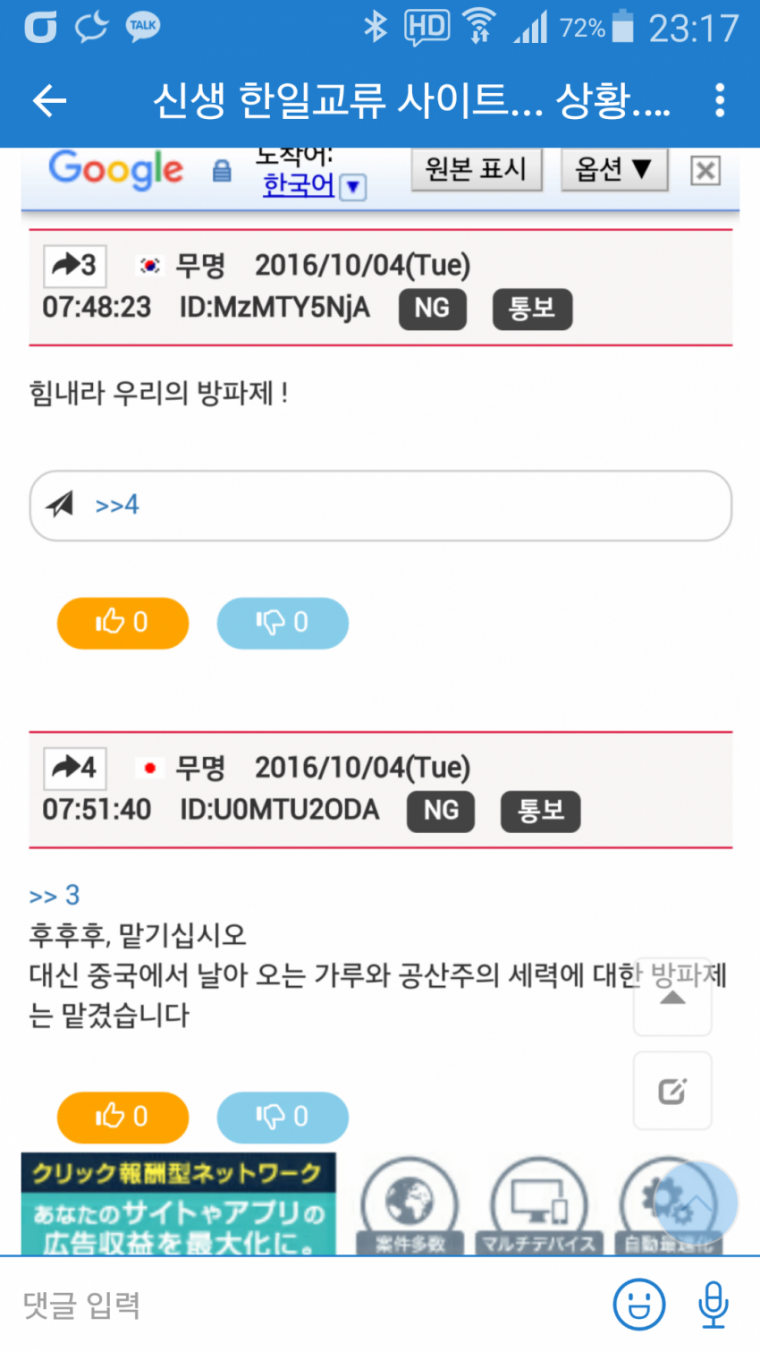Like the post starting with 후후후
The image size is (760, 1352).
122,1116
